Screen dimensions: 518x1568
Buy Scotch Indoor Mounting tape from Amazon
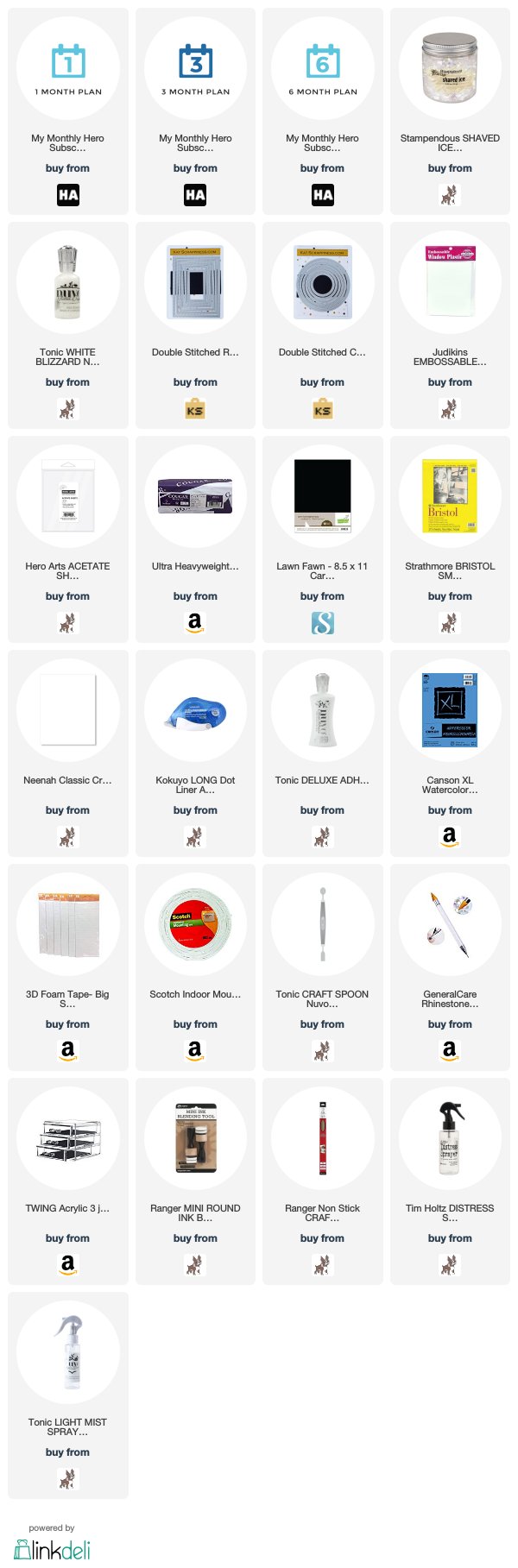pyautogui.click(x=195, y=1051)
